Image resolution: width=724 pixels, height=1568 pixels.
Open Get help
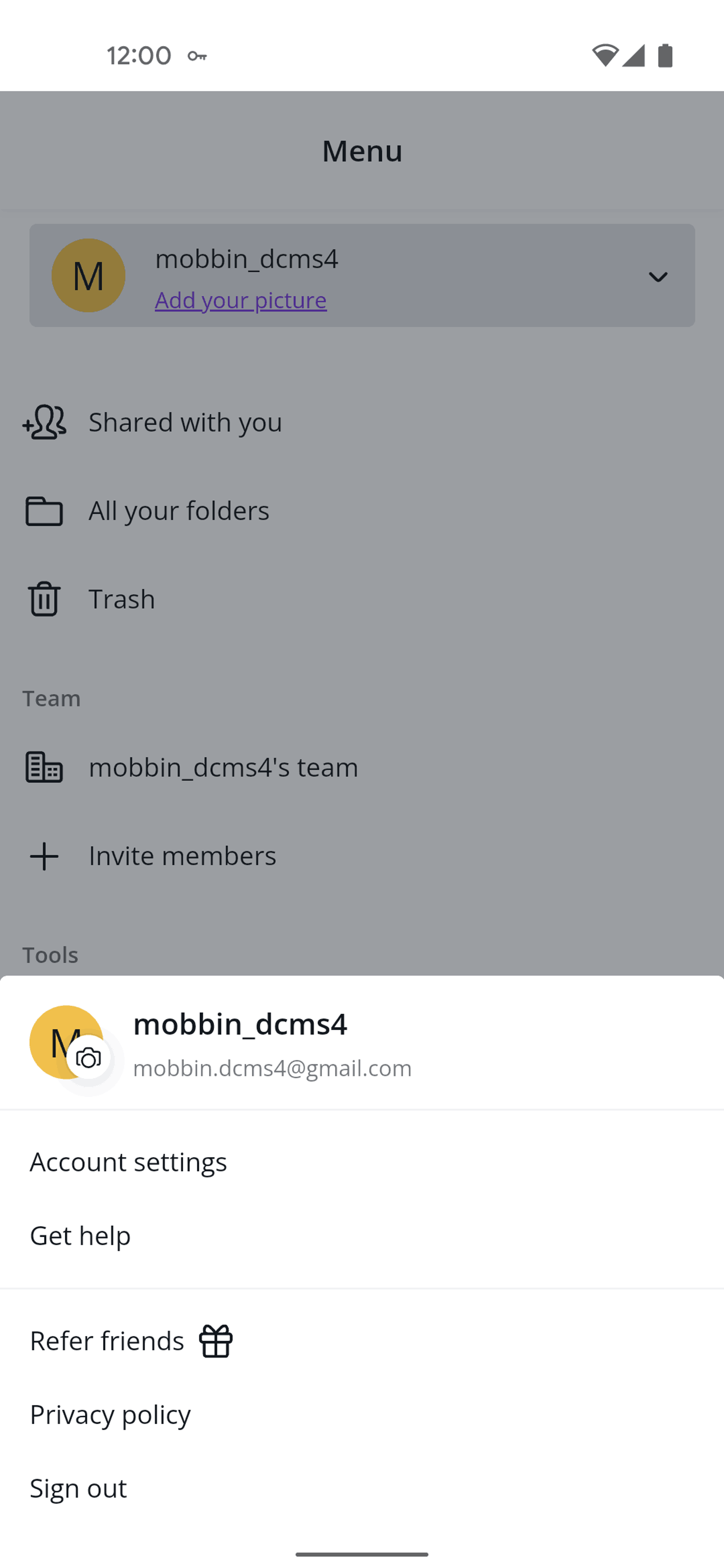[x=362, y=1235]
